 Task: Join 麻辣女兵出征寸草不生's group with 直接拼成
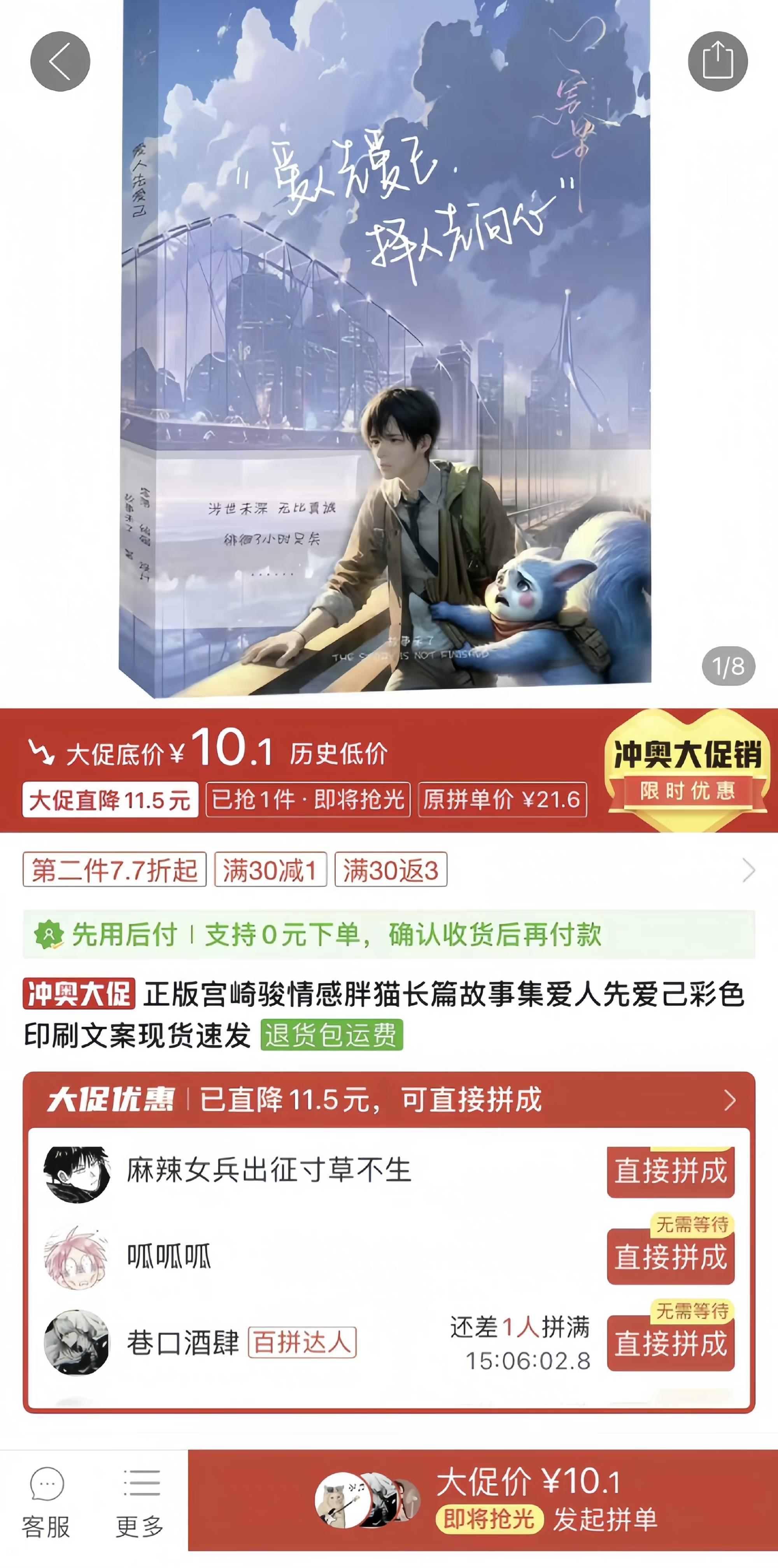pos(670,1171)
